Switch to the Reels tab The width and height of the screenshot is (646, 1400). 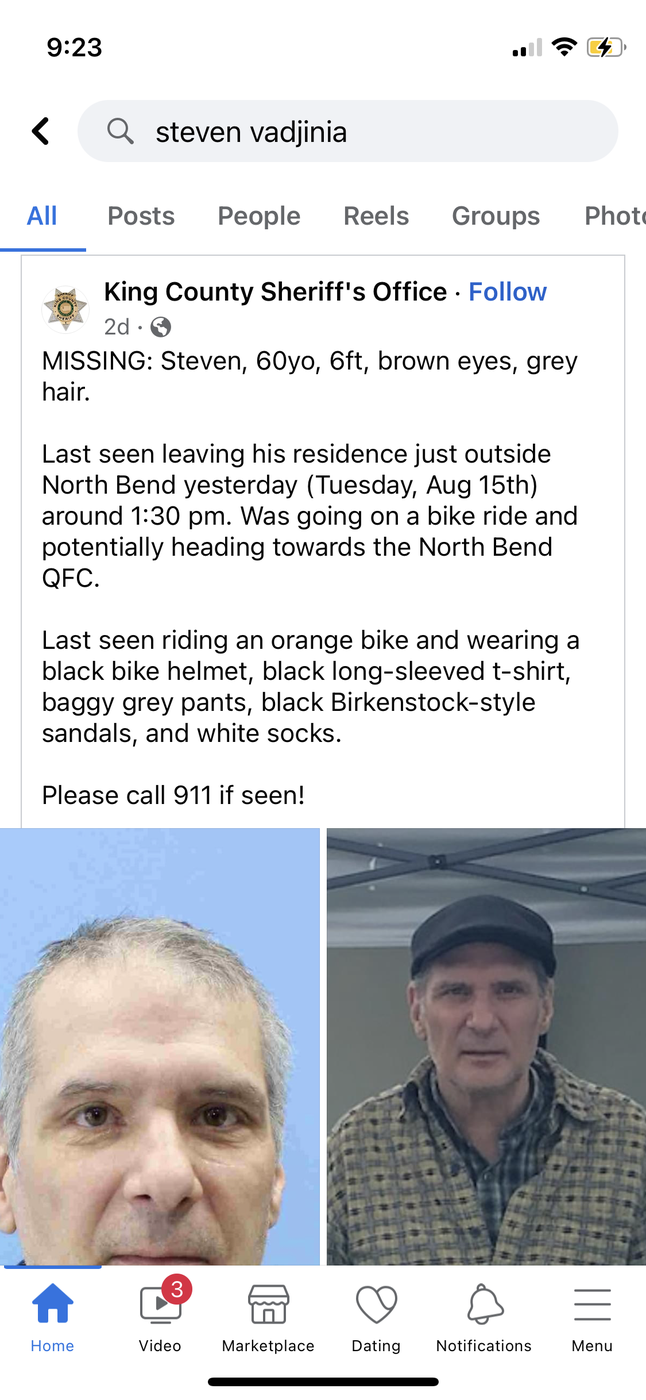click(376, 216)
